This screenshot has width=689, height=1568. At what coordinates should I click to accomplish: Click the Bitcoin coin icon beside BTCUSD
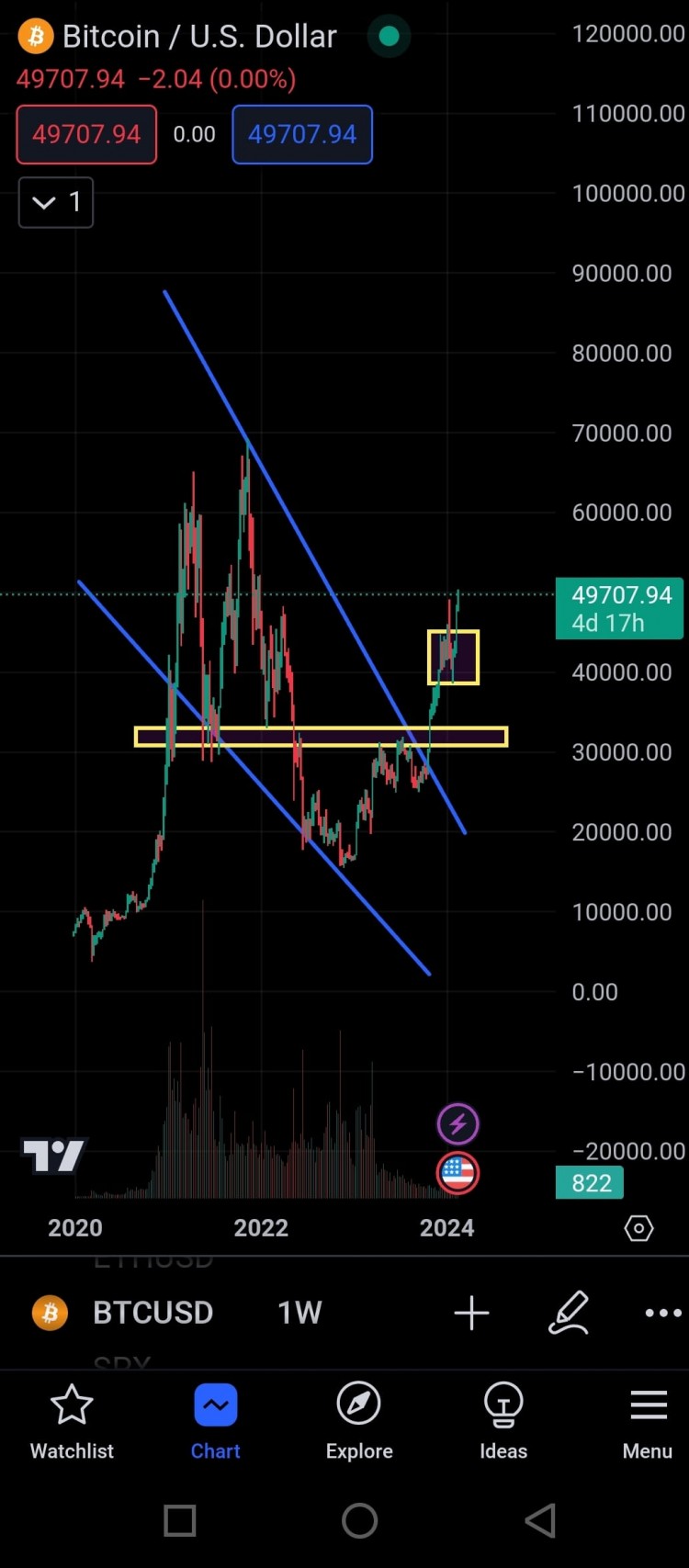tap(51, 1313)
